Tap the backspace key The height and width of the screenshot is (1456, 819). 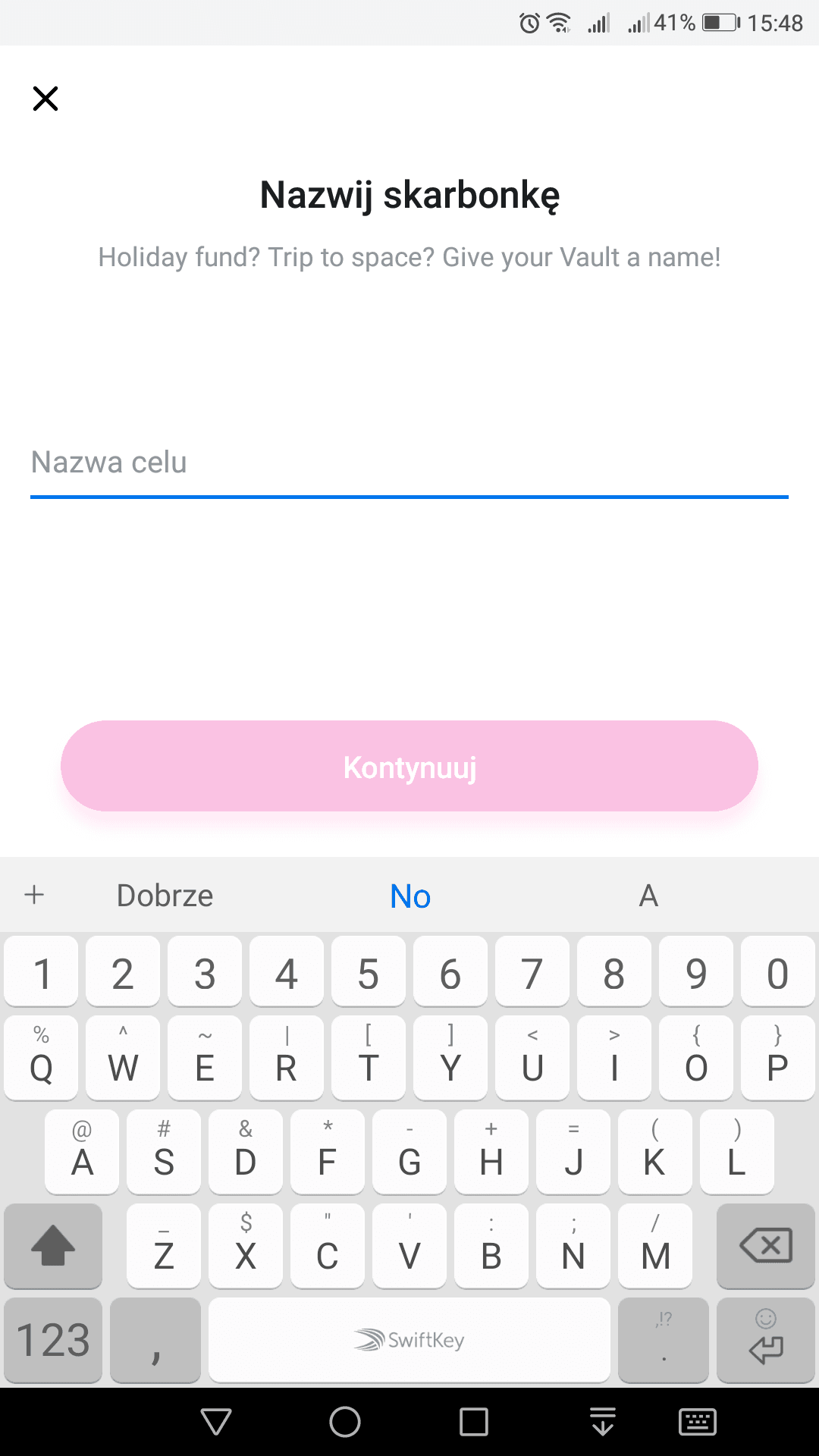765,1246
